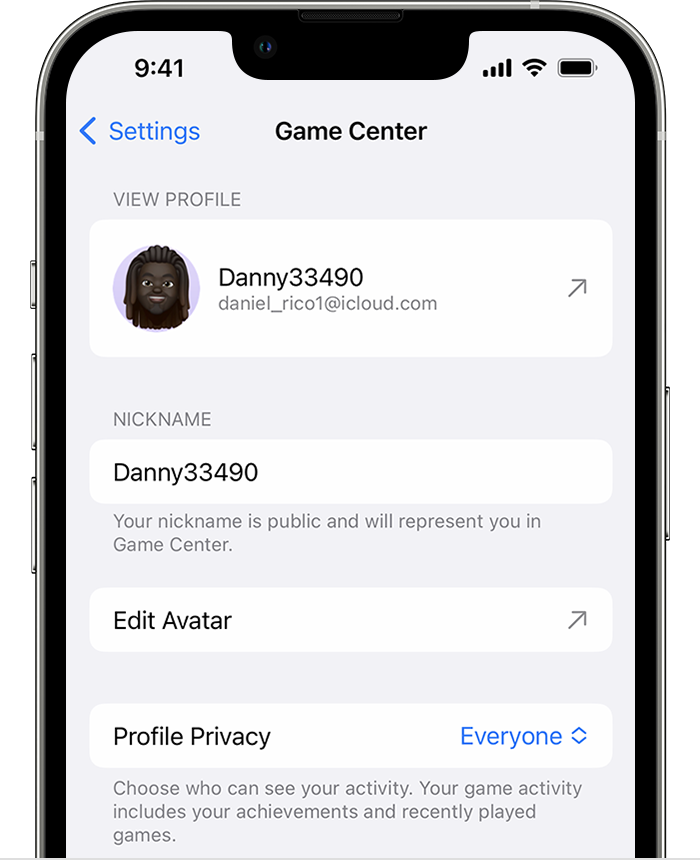Go back to Settings
Viewport: 700px width, 860px height.
point(140,131)
